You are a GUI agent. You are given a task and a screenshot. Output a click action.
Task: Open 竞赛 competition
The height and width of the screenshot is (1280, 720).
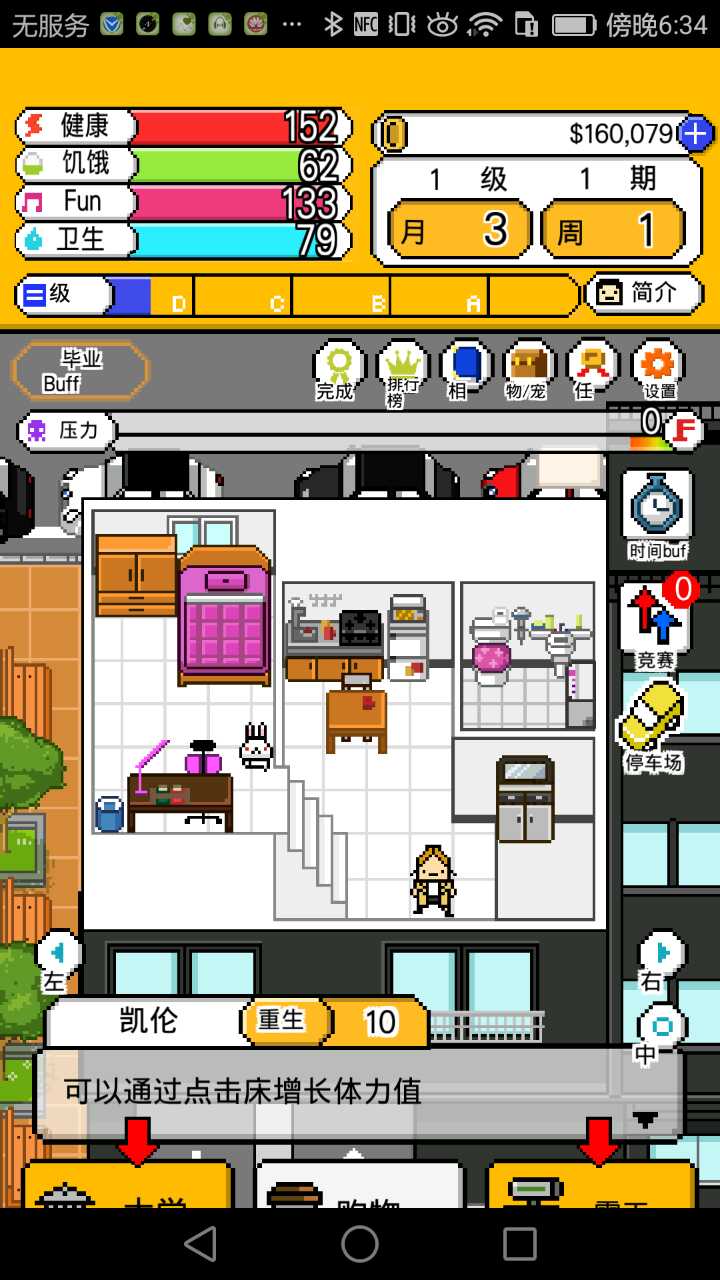[656, 626]
